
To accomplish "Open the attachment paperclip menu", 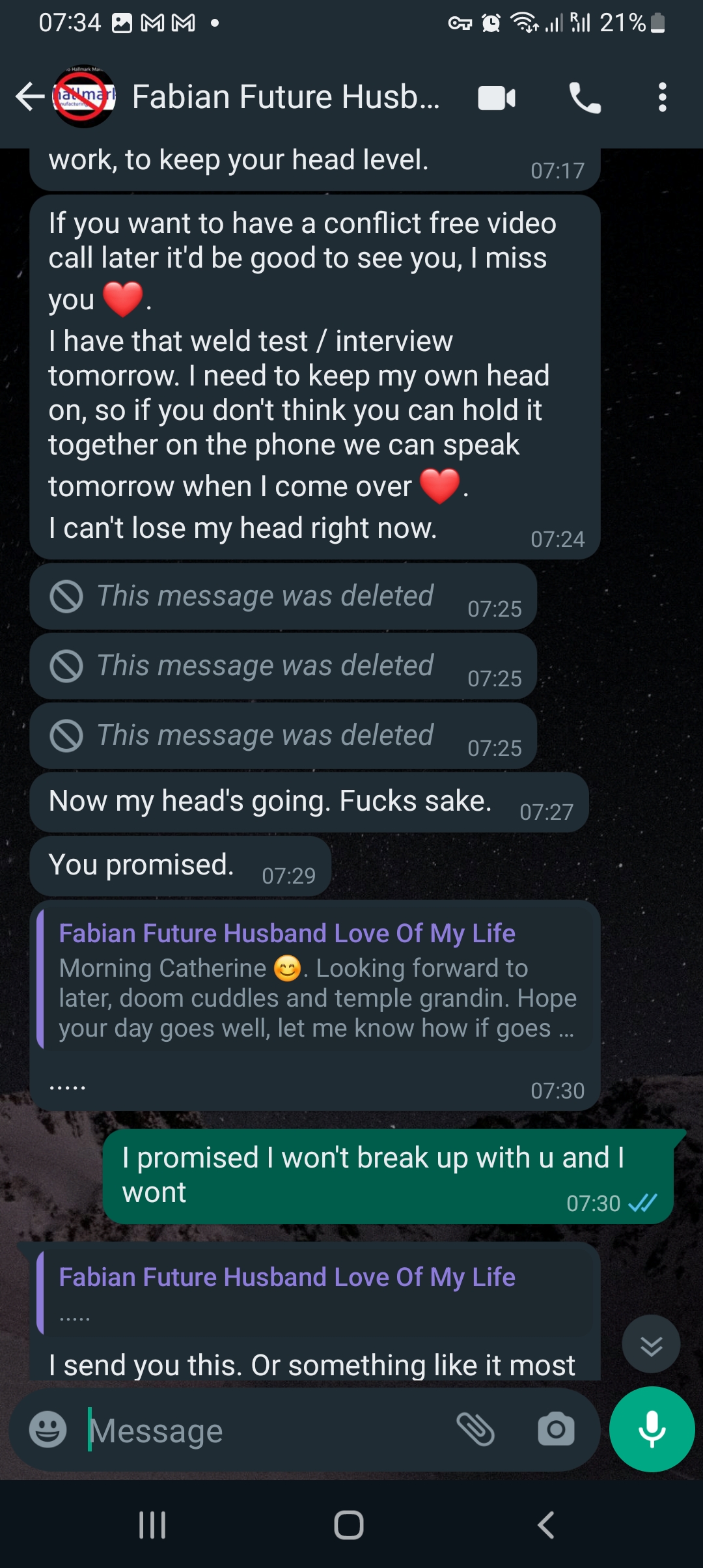I will click(476, 1430).
